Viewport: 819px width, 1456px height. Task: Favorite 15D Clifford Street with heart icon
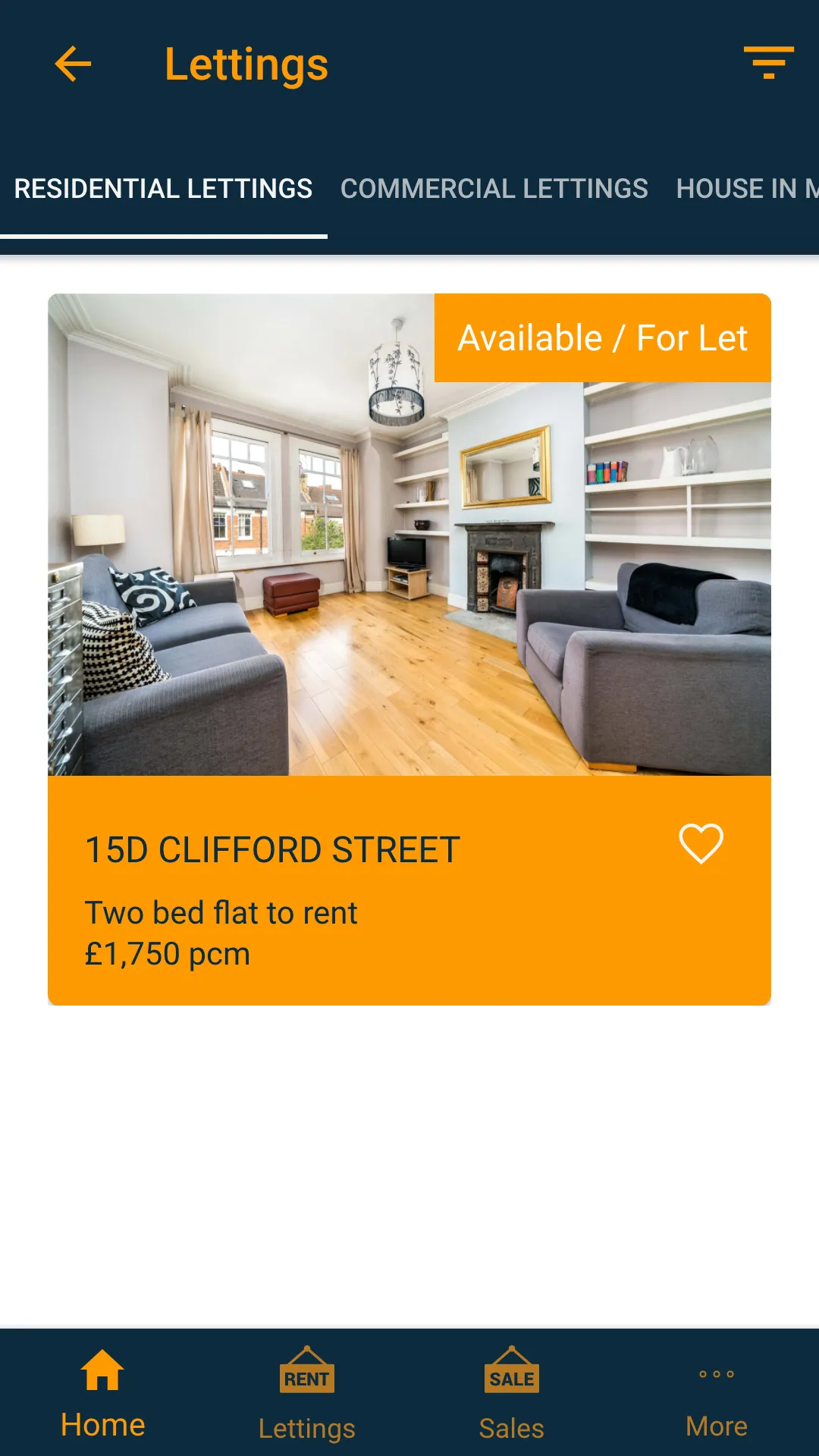701,843
